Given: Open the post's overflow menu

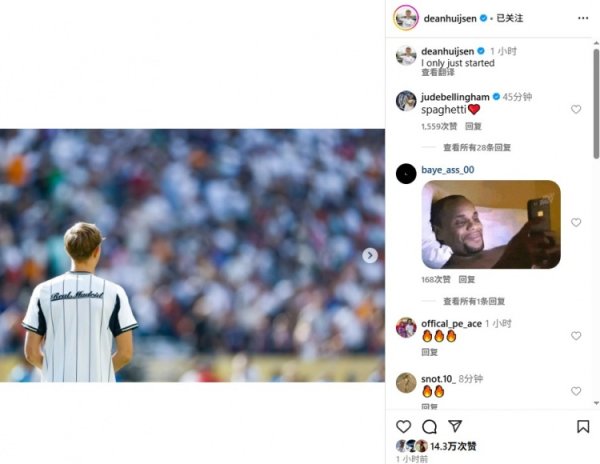Looking at the screenshot, I should [583, 18].
